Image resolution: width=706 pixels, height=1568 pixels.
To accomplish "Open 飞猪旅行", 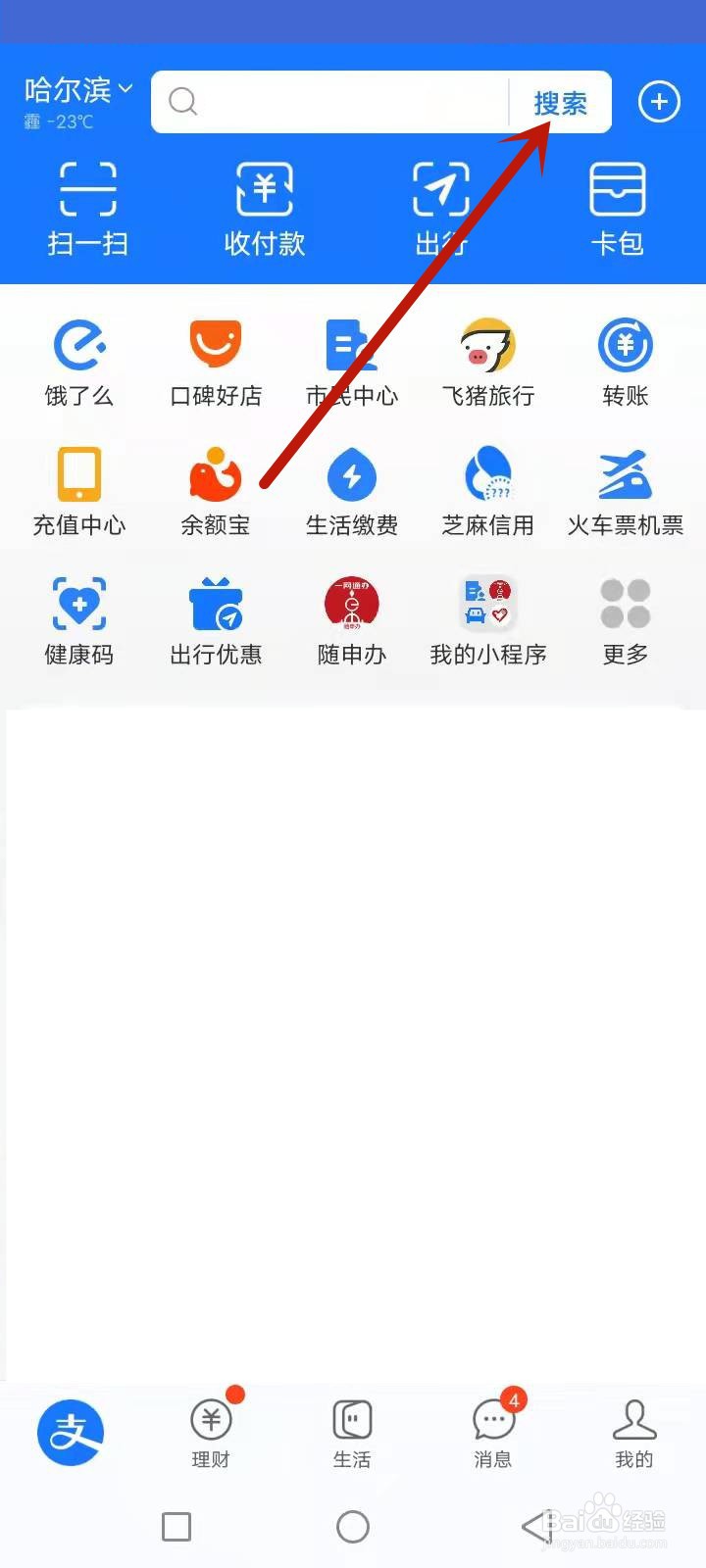I will [488, 363].
